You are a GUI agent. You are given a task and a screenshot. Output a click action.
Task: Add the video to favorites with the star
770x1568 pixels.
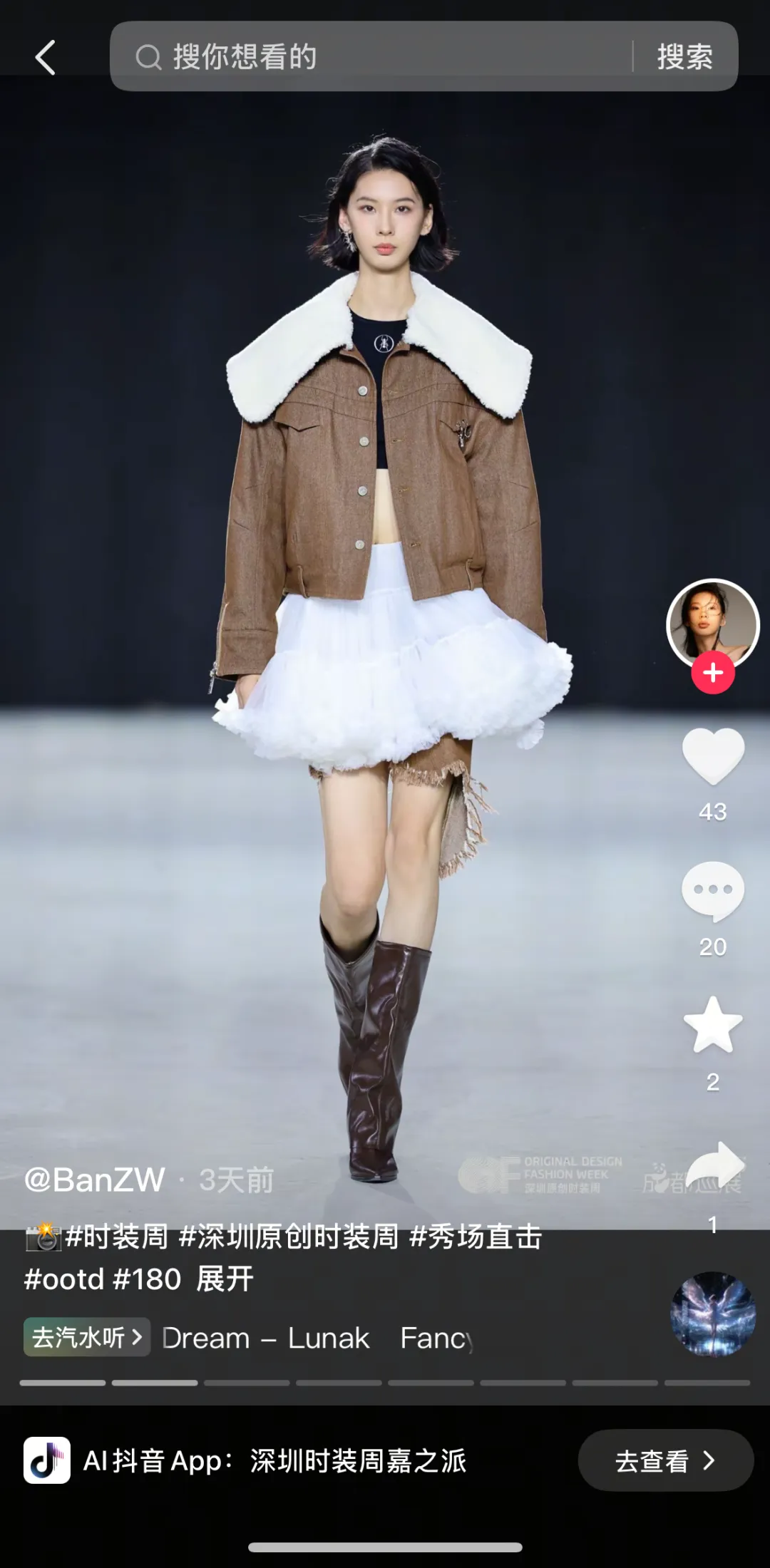coord(713,1025)
